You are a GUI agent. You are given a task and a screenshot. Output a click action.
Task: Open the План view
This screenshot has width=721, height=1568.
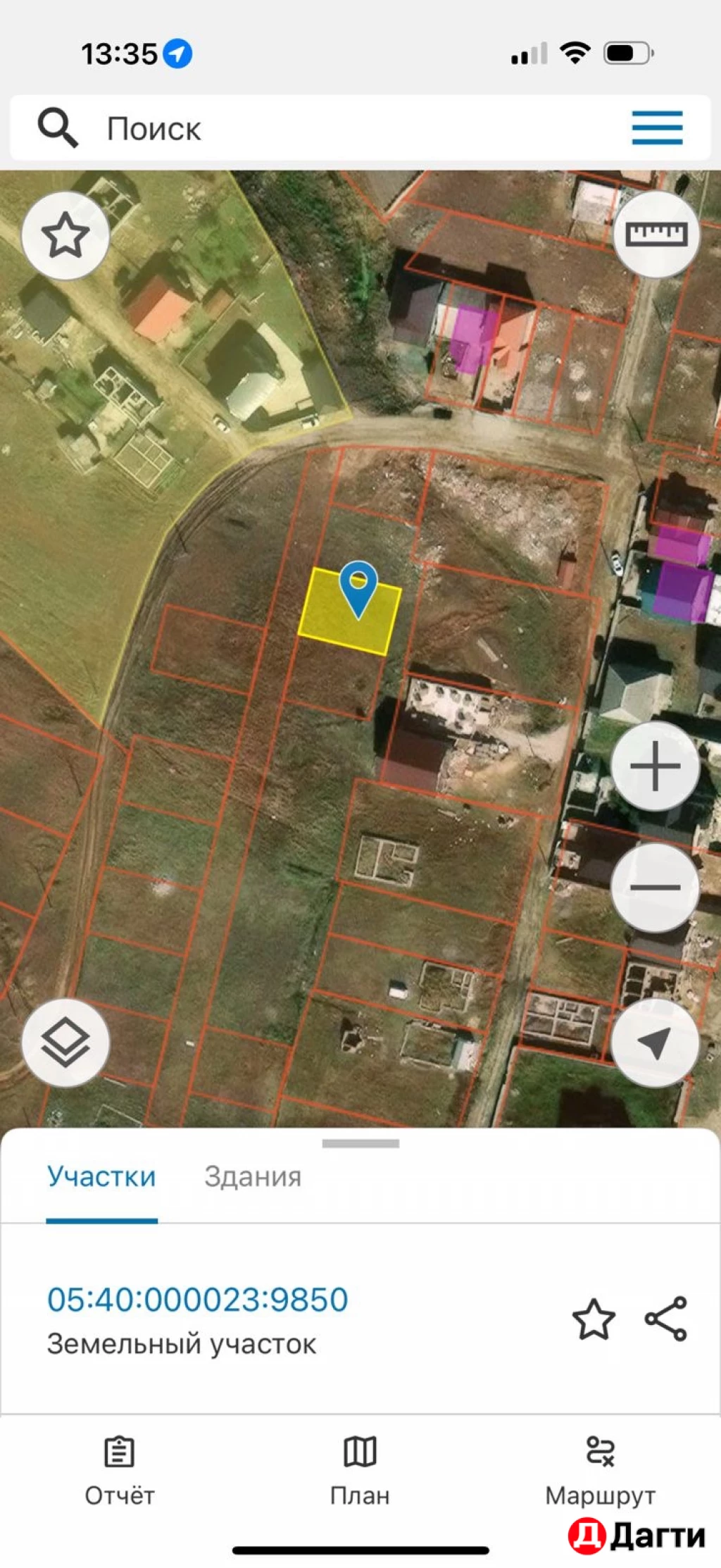(360, 1468)
